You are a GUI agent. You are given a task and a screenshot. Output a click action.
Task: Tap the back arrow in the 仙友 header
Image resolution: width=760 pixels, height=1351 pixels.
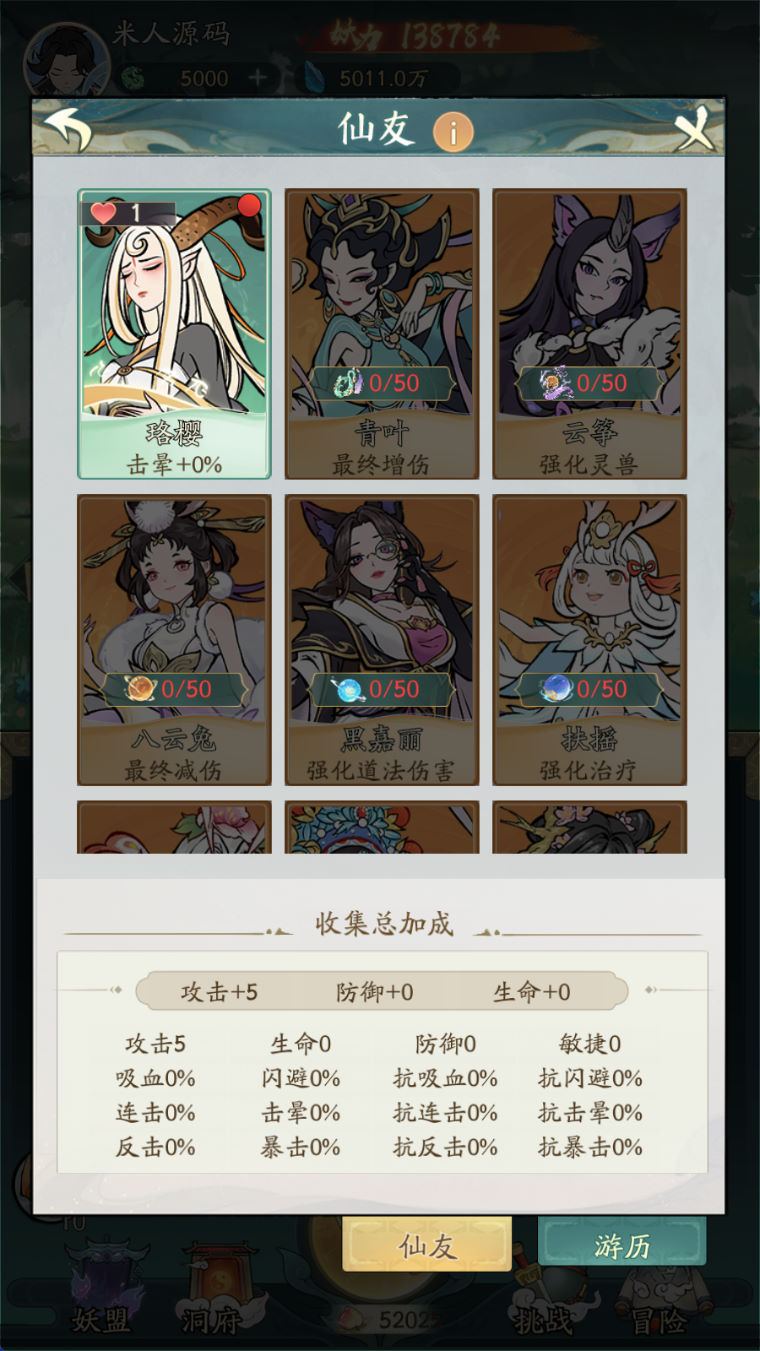[x=68, y=130]
